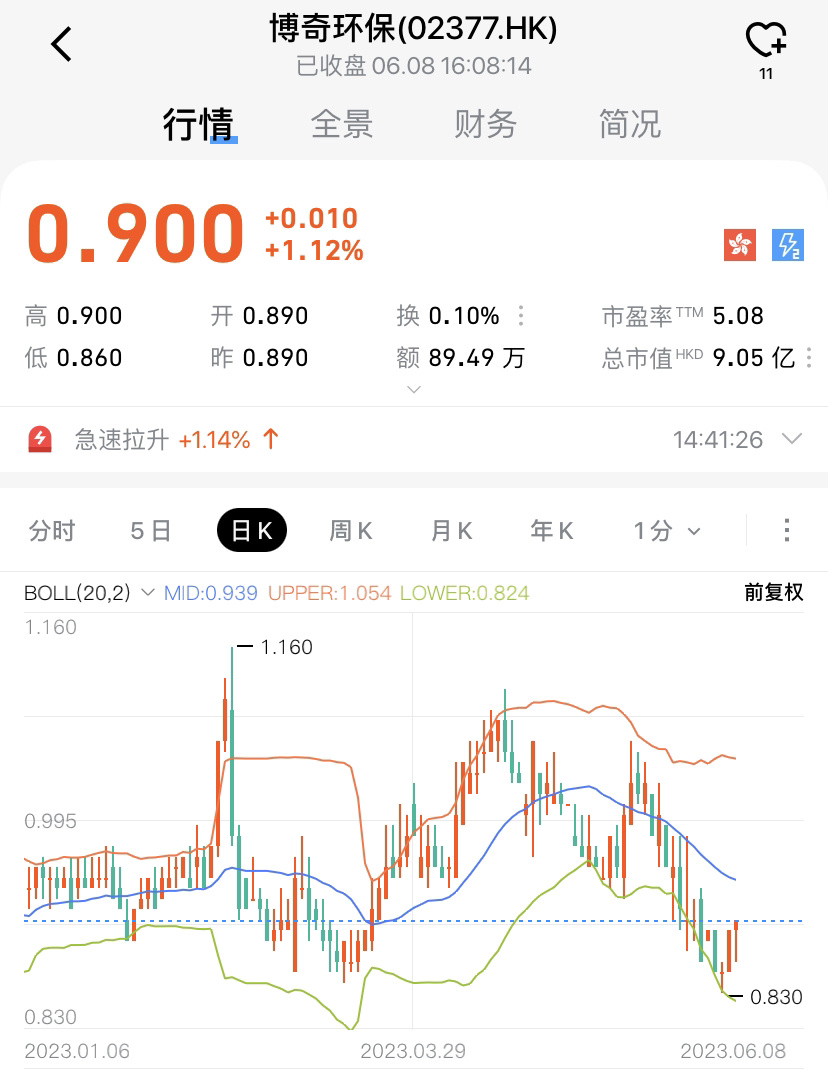Expand more quote details under 额
The width and height of the screenshot is (828, 1070).
(414, 389)
